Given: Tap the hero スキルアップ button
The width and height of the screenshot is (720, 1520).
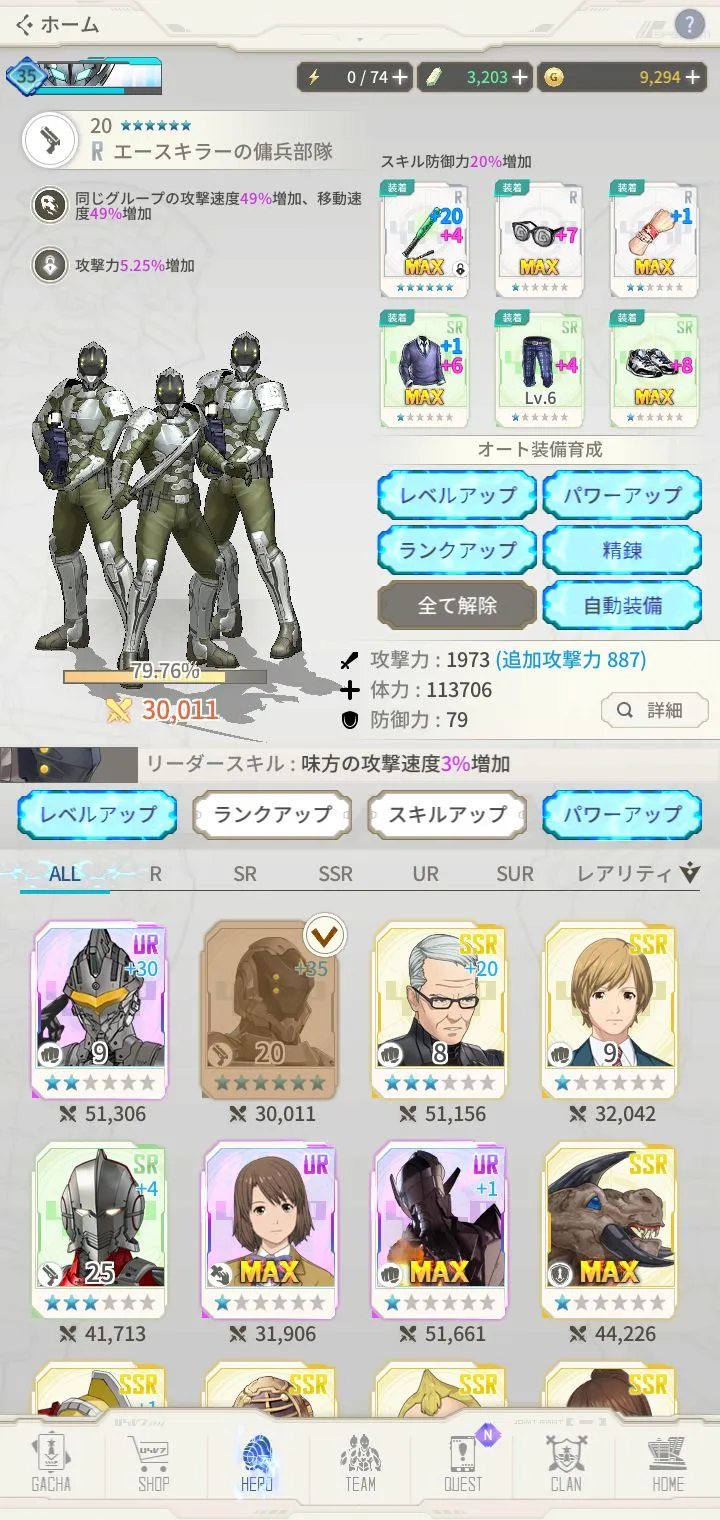Looking at the screenshot, I should [x=446, y=814].
